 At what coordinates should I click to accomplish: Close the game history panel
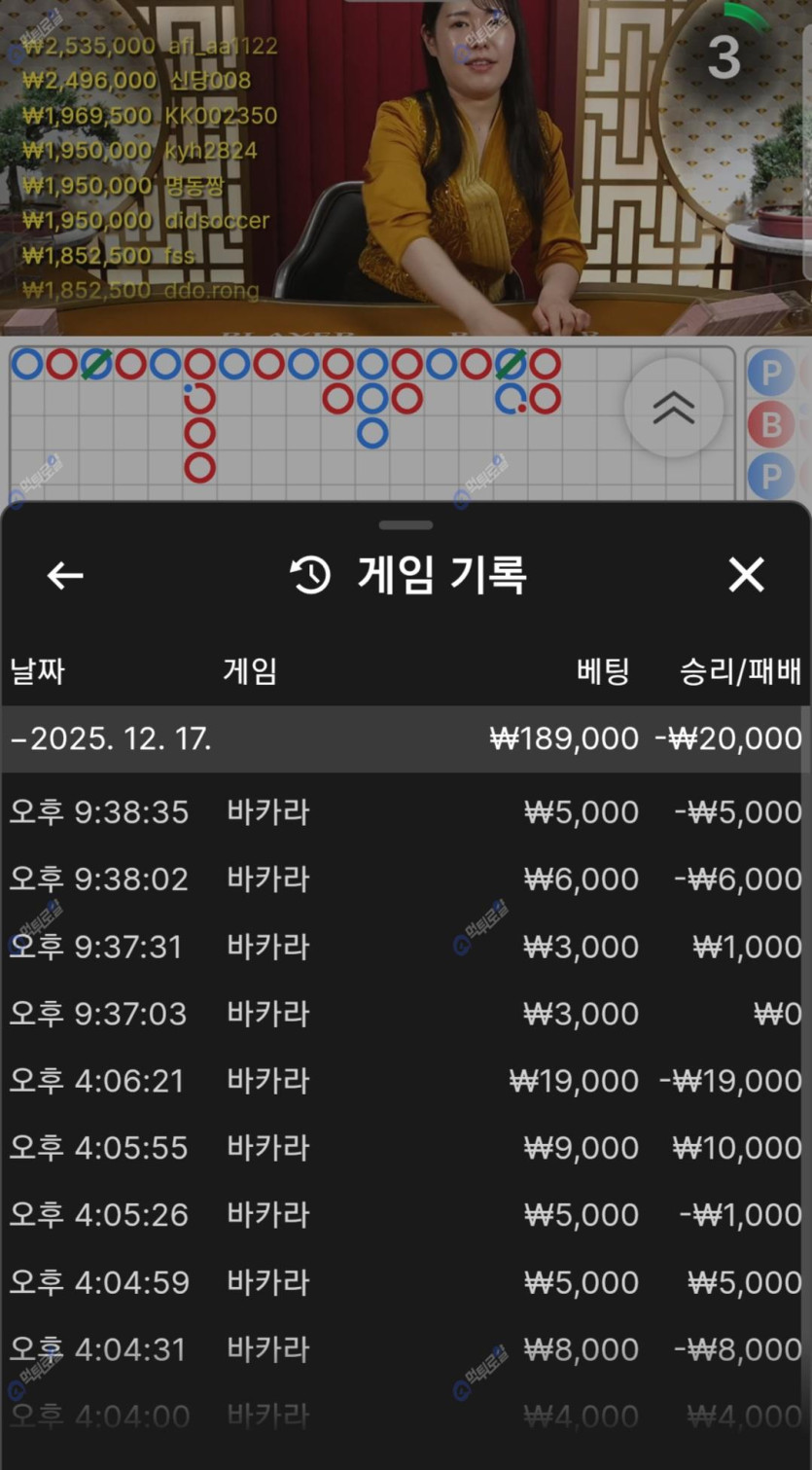click(x=746, y=576)
